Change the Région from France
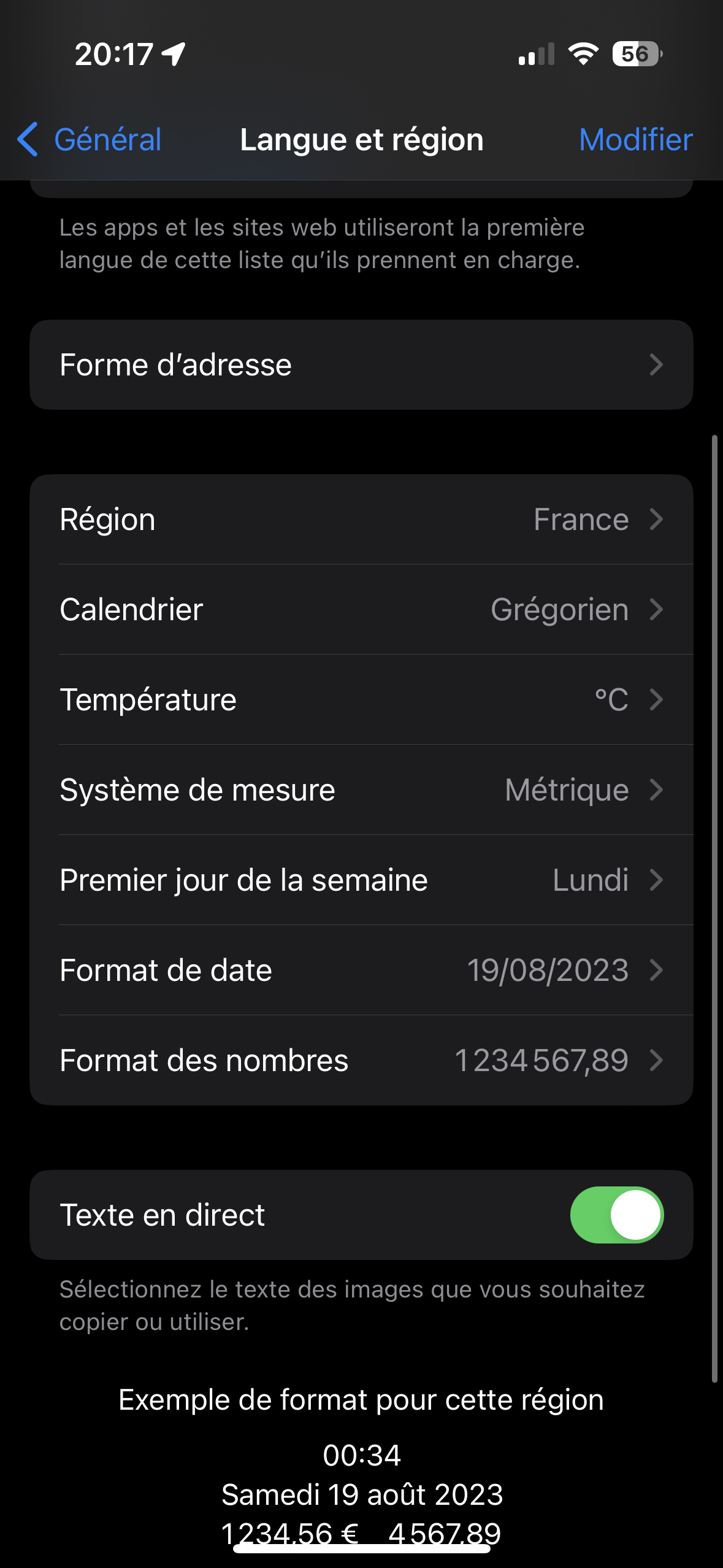This screenshot has height=1568, width=723. coord(361,520)
